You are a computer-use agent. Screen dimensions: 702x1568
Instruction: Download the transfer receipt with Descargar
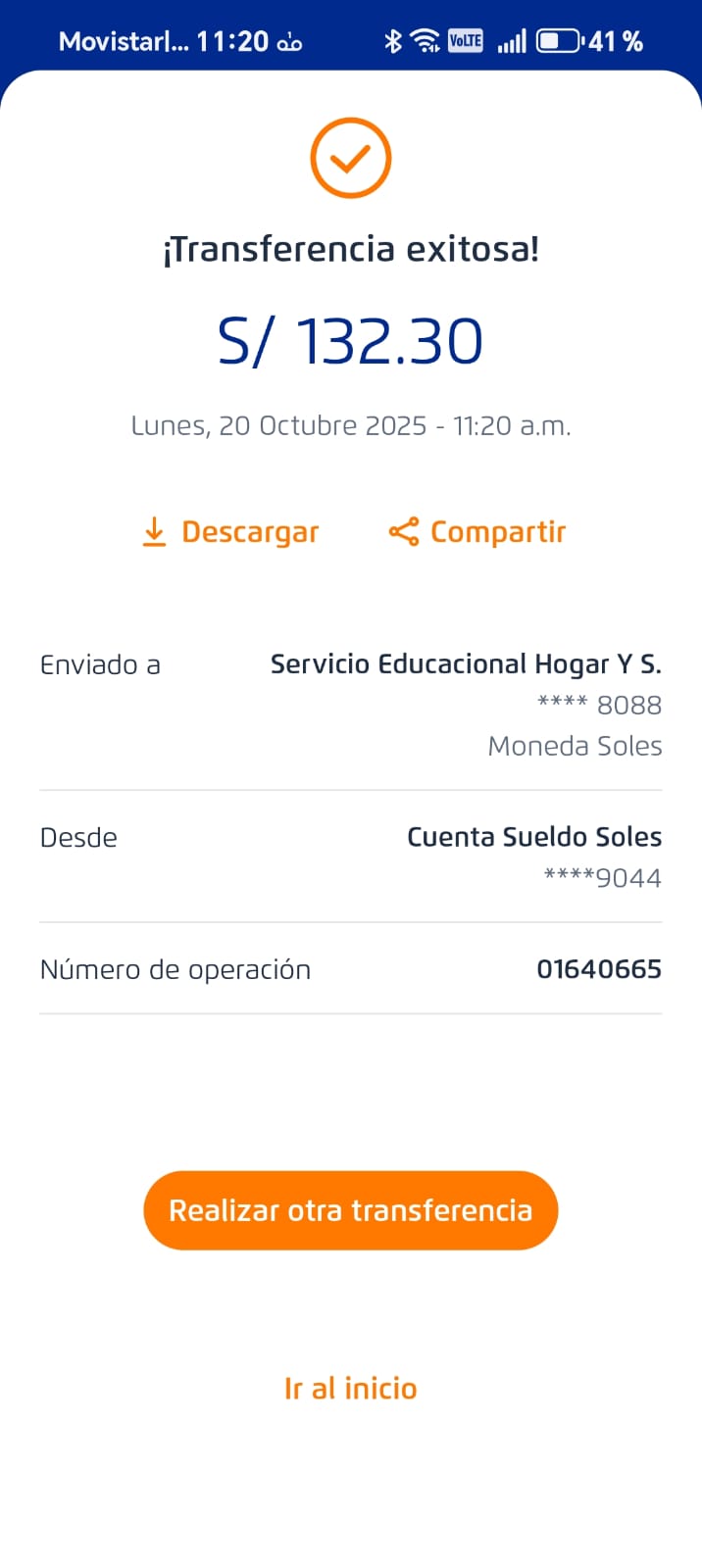click(x=231, y=532)
